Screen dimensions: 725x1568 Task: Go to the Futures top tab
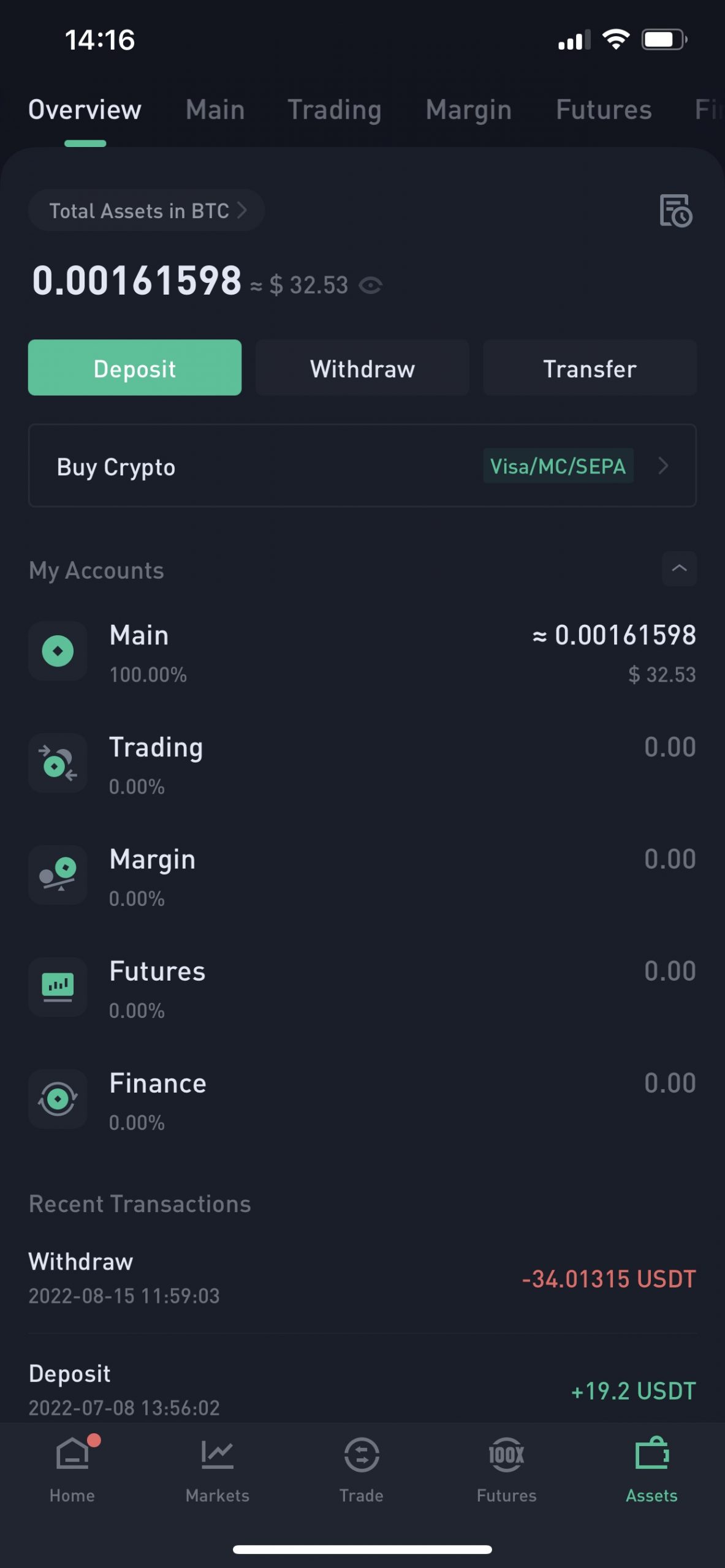tap(604, 110)
